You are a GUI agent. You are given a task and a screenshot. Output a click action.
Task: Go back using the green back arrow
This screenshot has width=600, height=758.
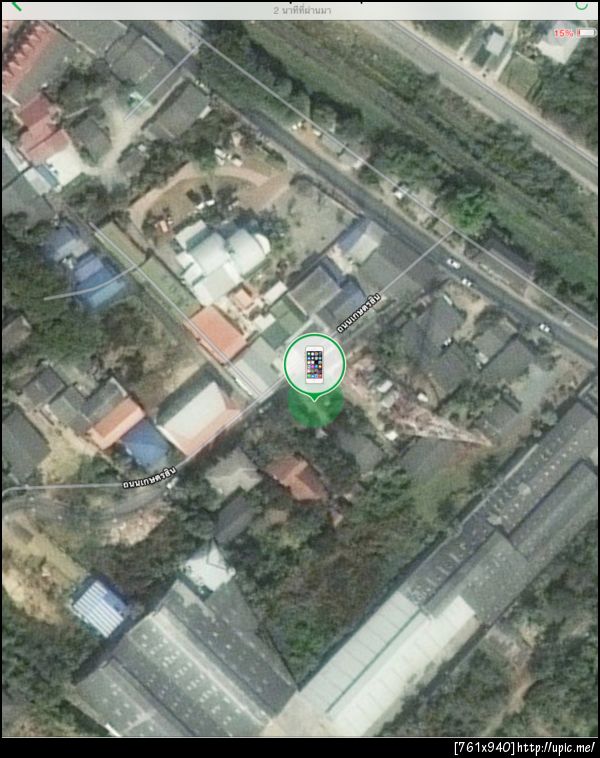point(14,5)
